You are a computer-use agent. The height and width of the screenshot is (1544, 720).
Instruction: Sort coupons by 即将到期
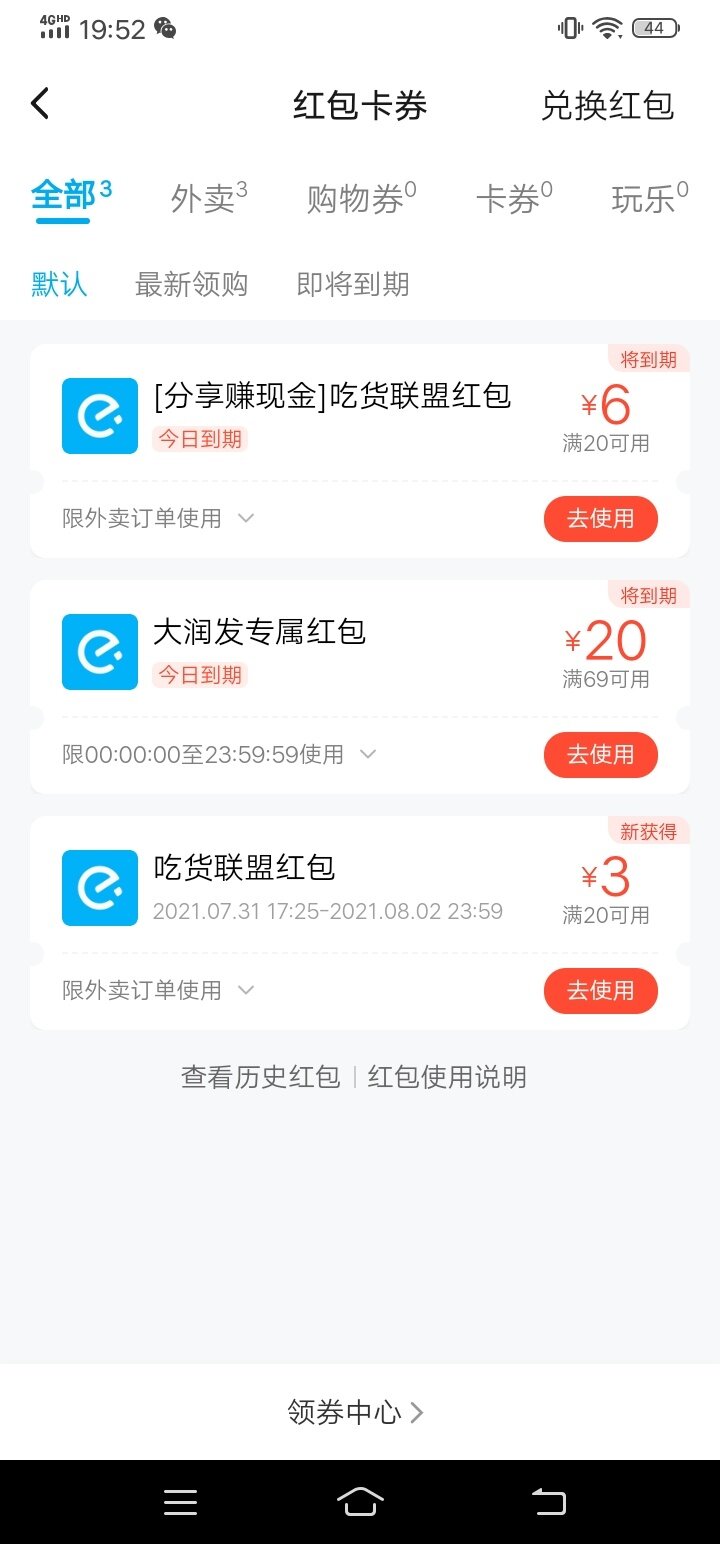click(353, 285)
